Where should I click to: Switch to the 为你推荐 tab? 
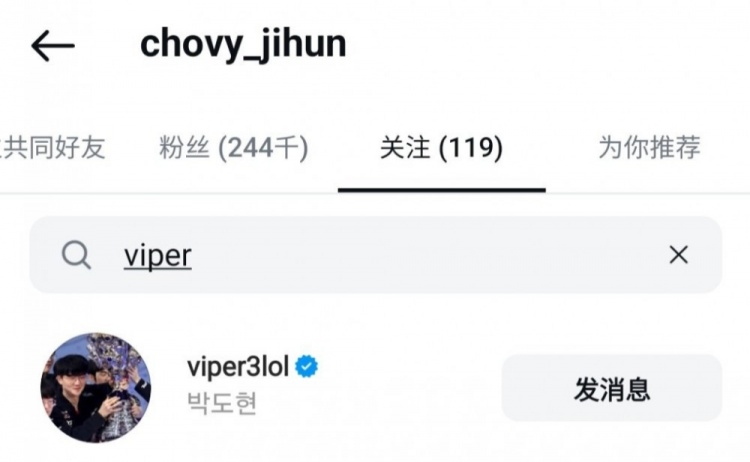[x=649, y=148]
